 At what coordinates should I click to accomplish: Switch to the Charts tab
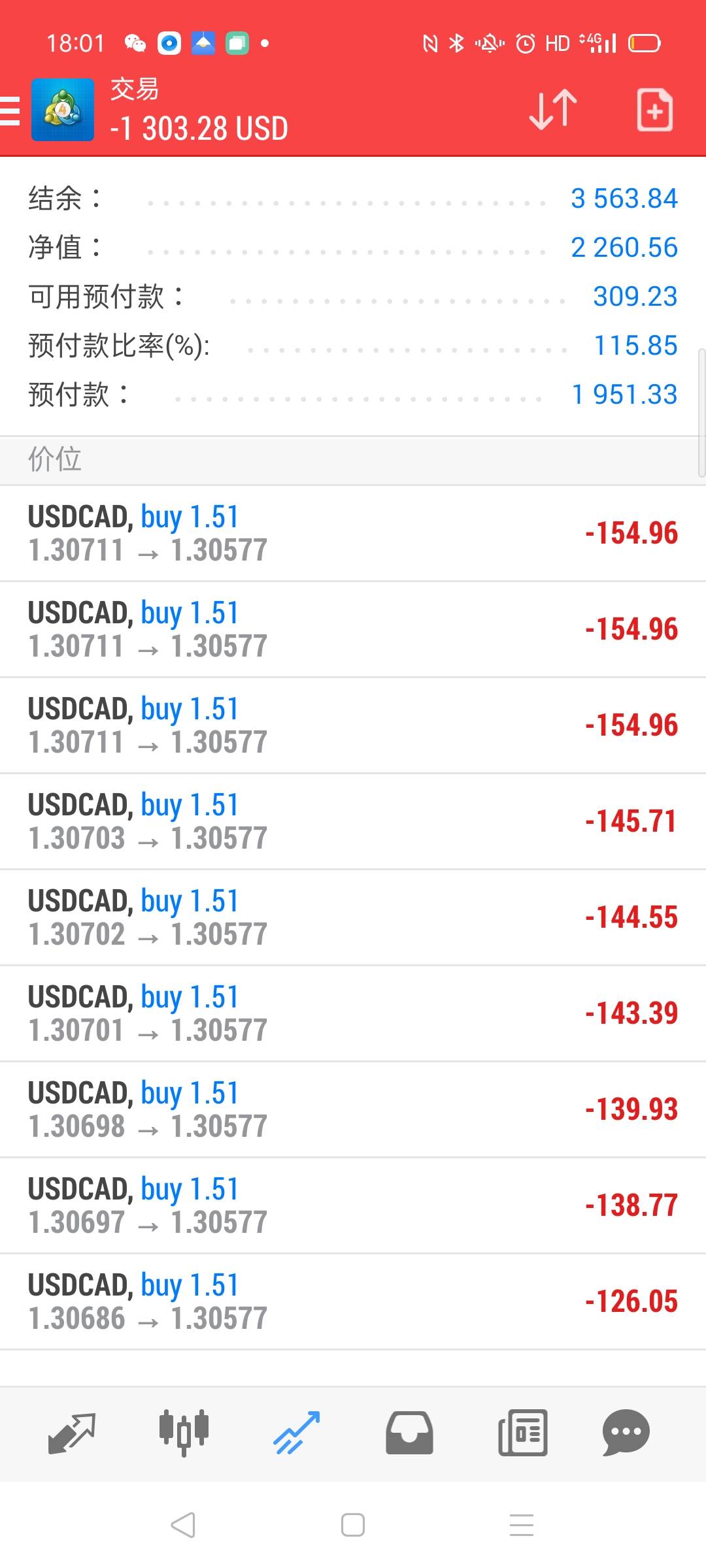click(x=184, y=1433)
